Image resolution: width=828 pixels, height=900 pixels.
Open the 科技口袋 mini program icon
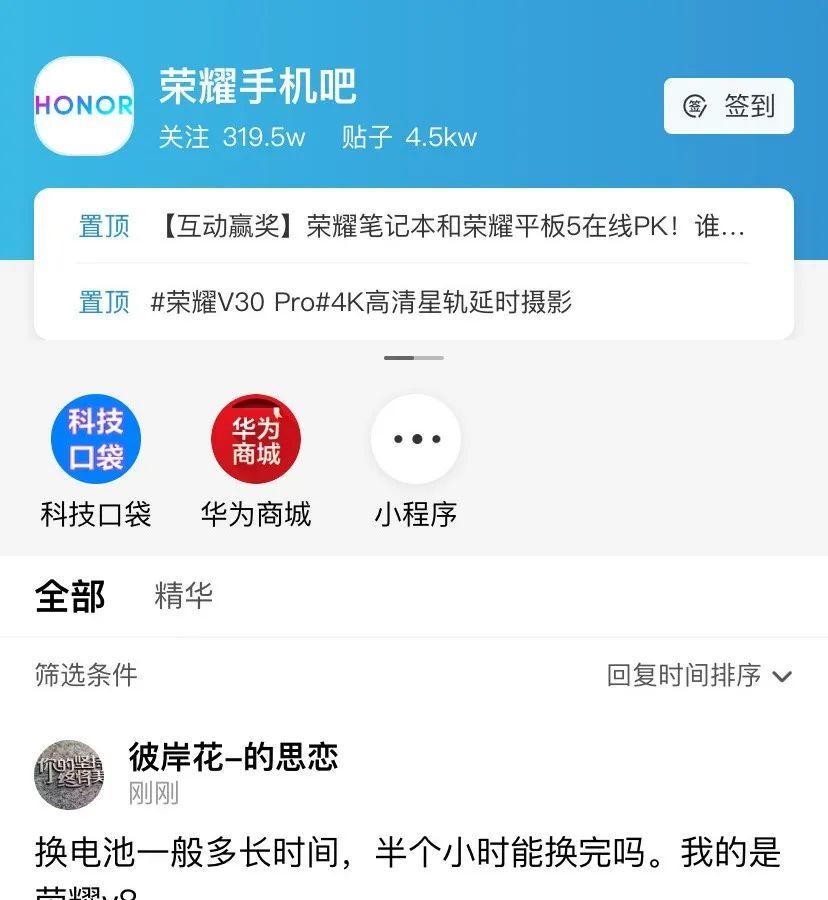(95, 438)
